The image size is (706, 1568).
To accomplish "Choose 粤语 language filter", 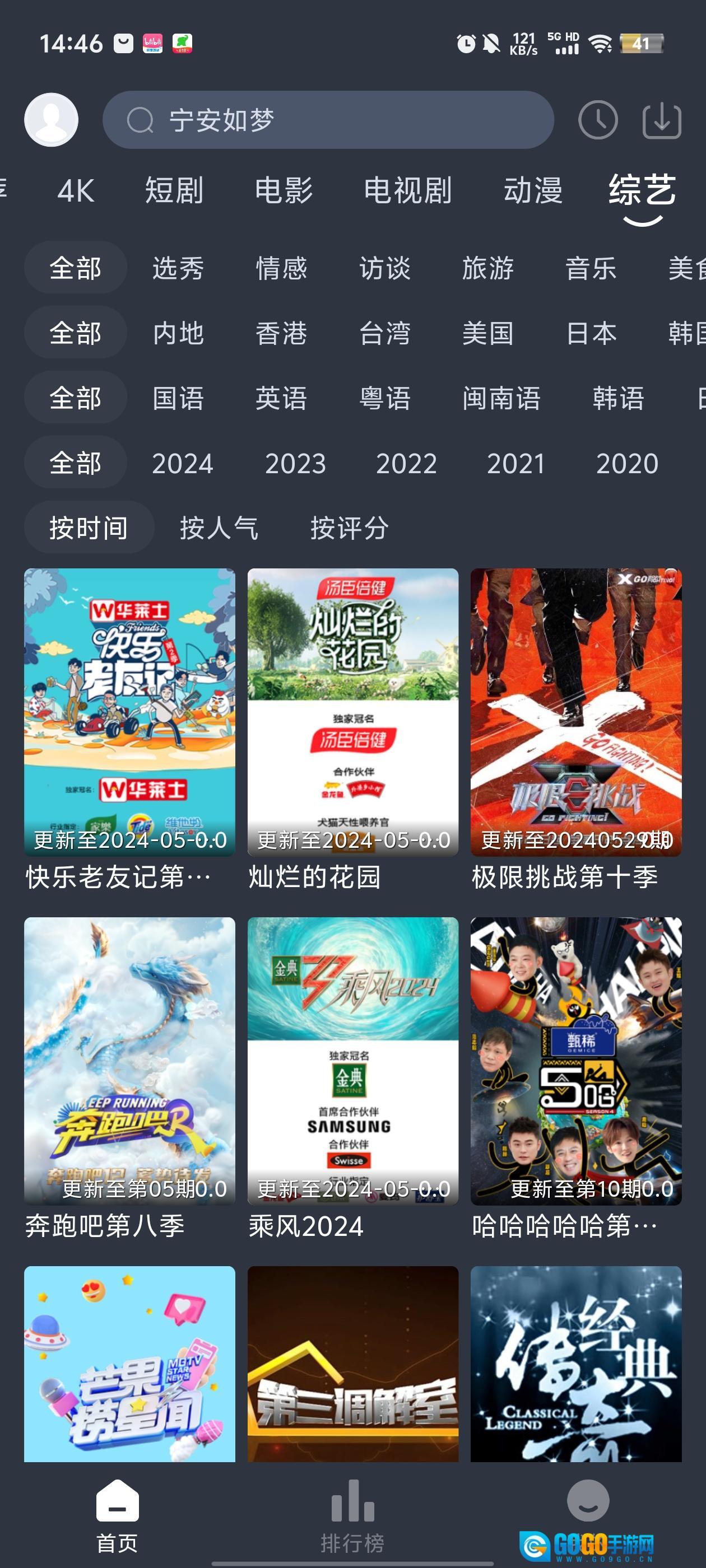I will [384, 398].
